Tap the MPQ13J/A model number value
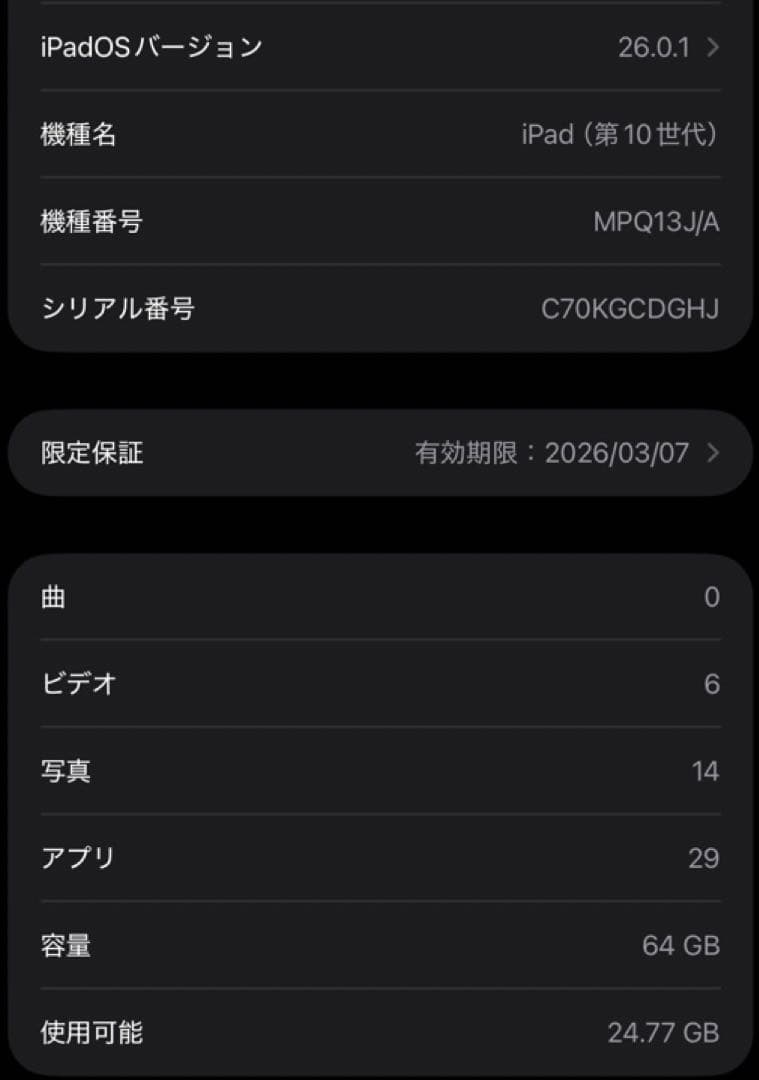Viewport: 759px width, 1080px height. pos(658,222)
